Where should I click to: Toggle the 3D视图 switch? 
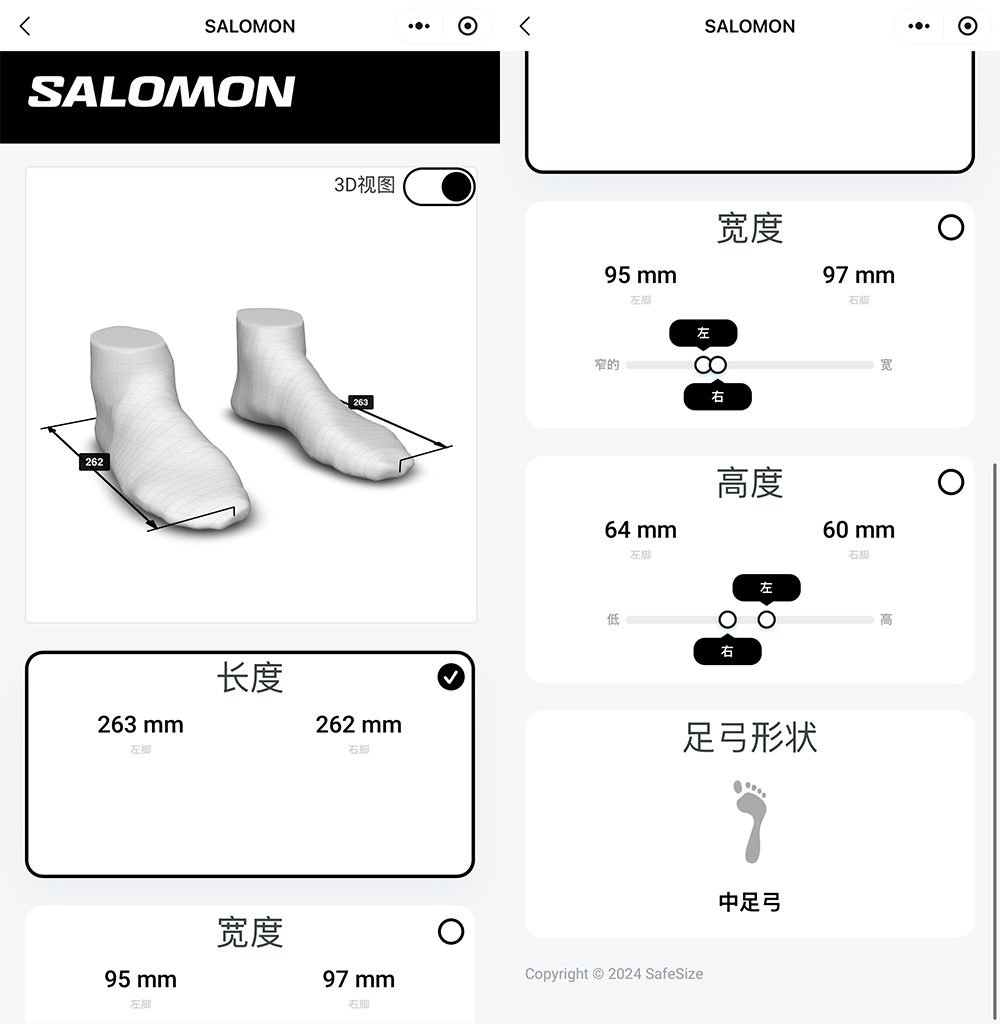[x=439, y=187]
